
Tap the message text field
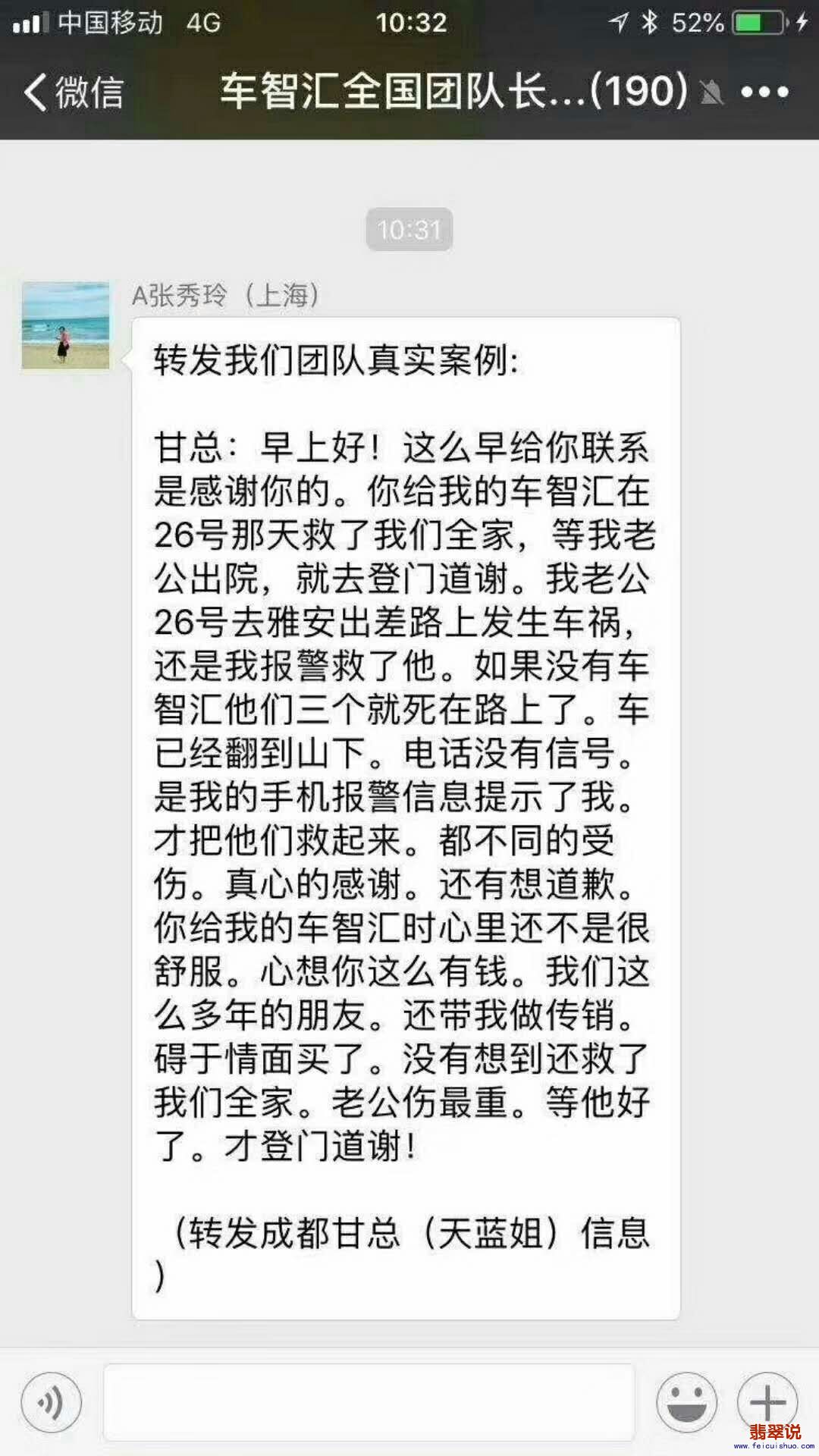(369, 1402)
